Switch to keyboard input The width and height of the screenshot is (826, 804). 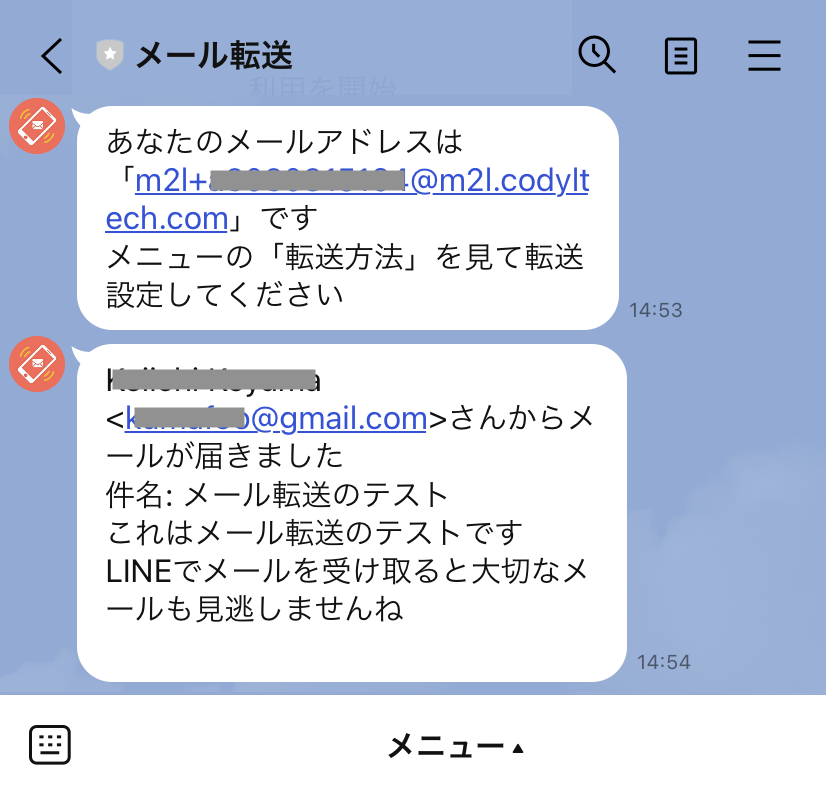50,745
